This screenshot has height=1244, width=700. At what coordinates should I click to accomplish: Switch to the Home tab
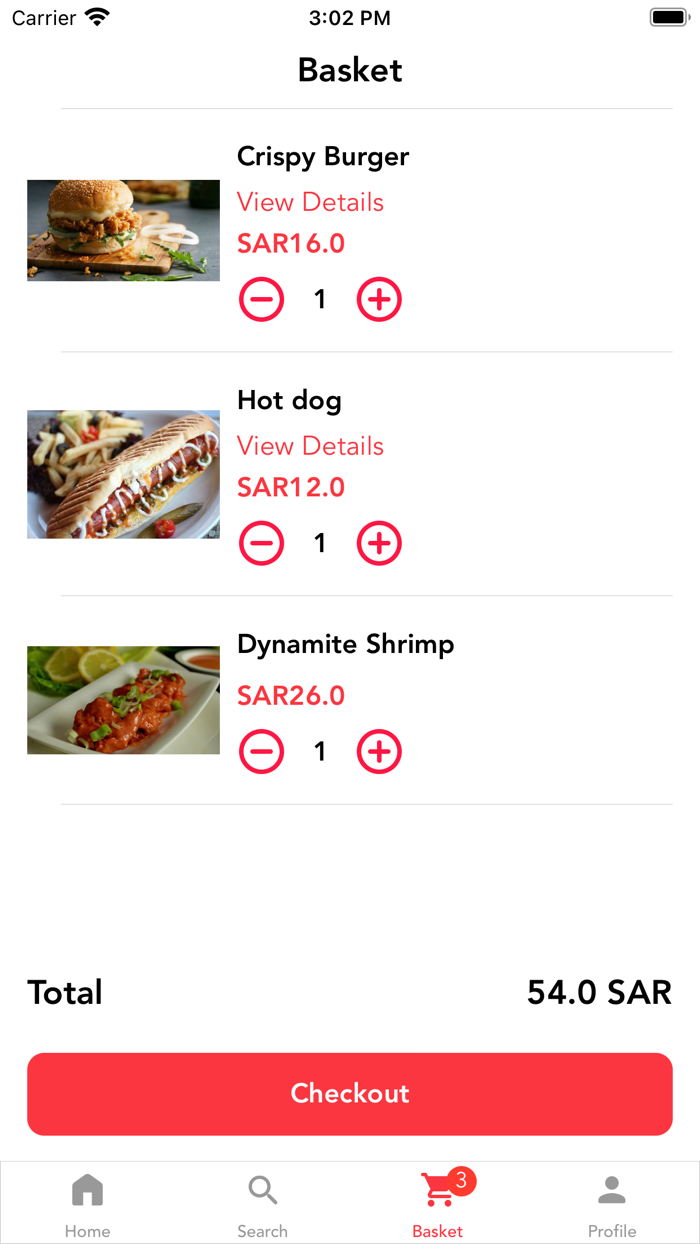pyautogui.click(x=87, y=1203)
